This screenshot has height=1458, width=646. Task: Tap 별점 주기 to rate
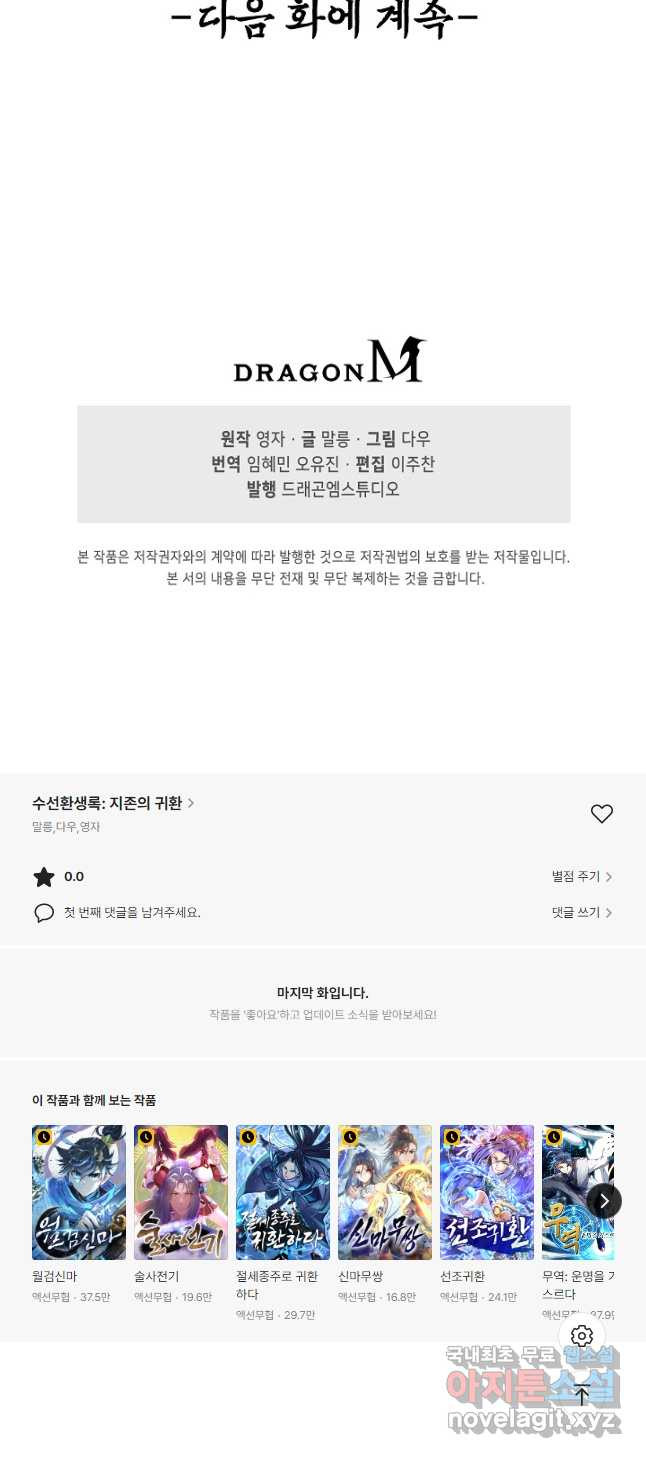[581, 877]
